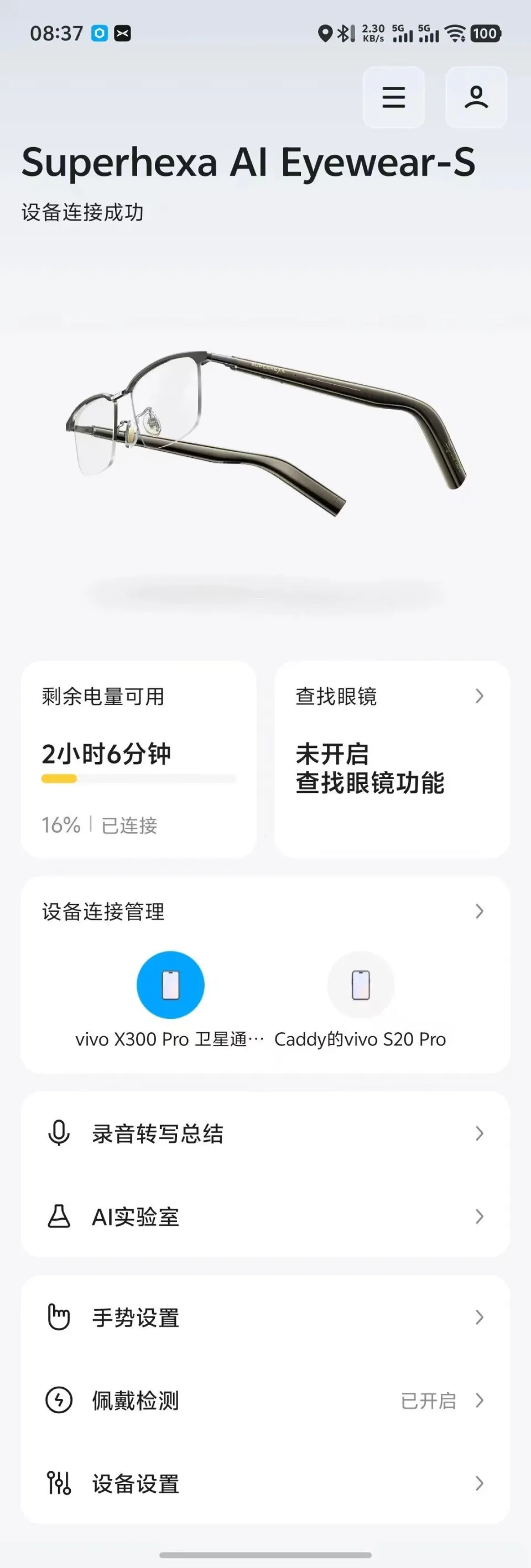Click the Superhexa AI Eyewear-S title
This screenshot has height=1568, width=531.
(x=247, y=161)
